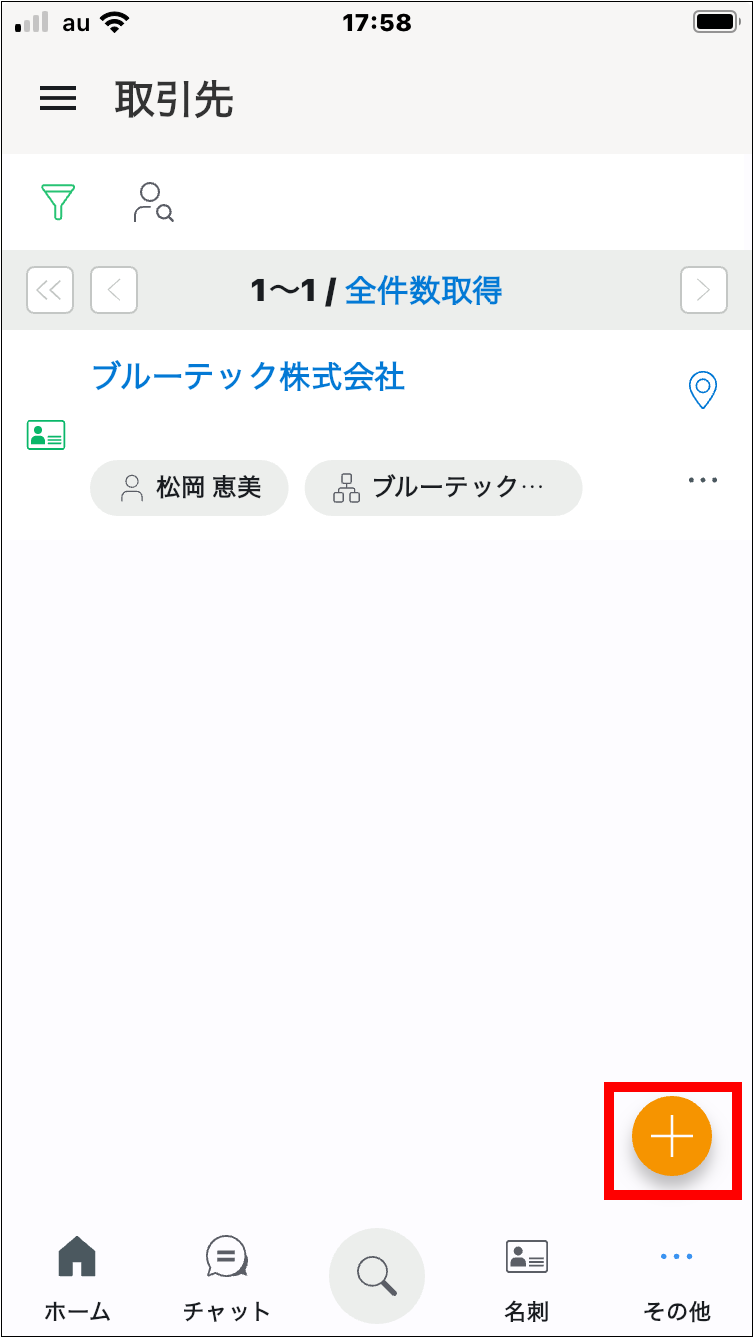This screenshot has height=1337, width=753.
Task: Jump to first page with double arrow
Action: [50, 290]
